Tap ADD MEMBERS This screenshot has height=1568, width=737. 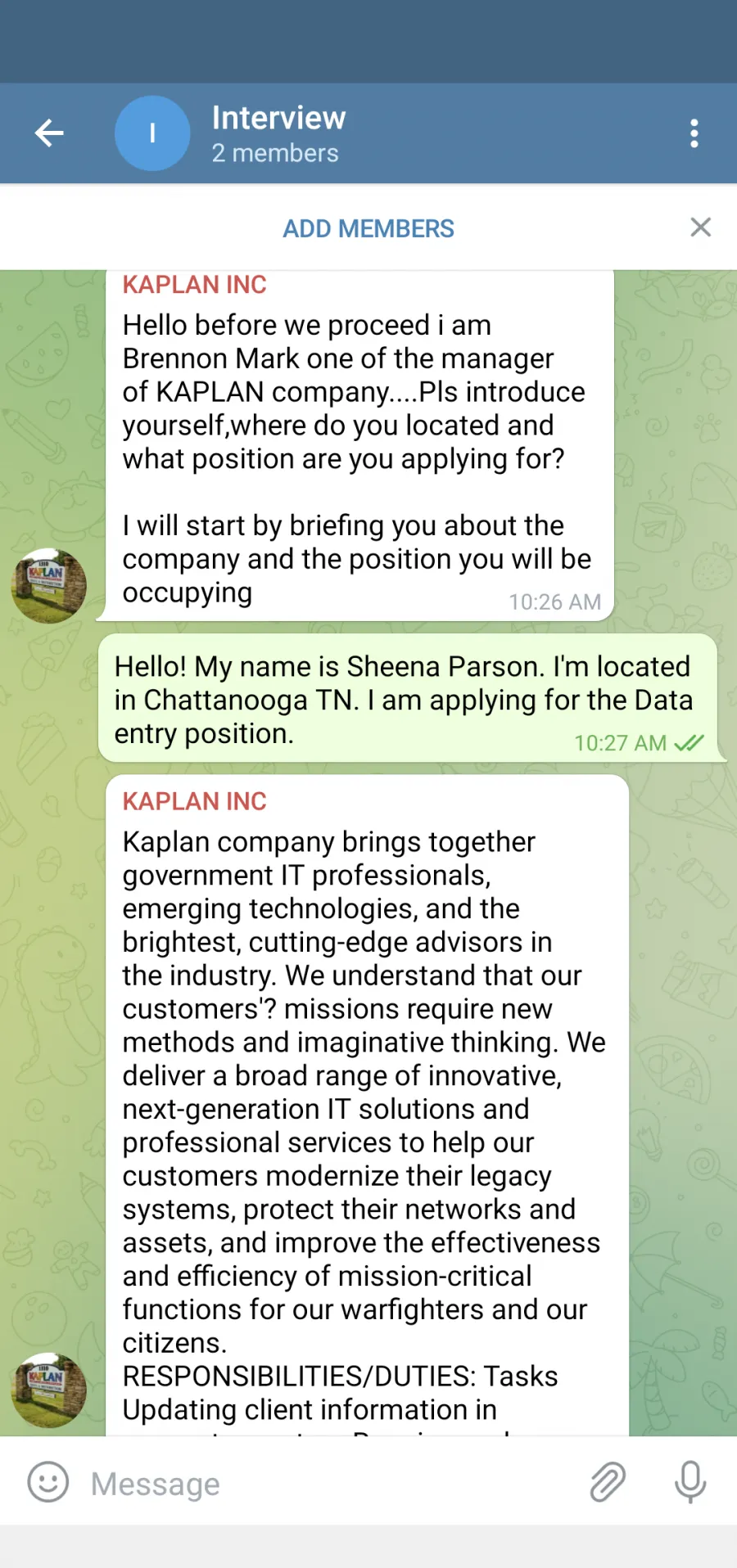[368, 228]
